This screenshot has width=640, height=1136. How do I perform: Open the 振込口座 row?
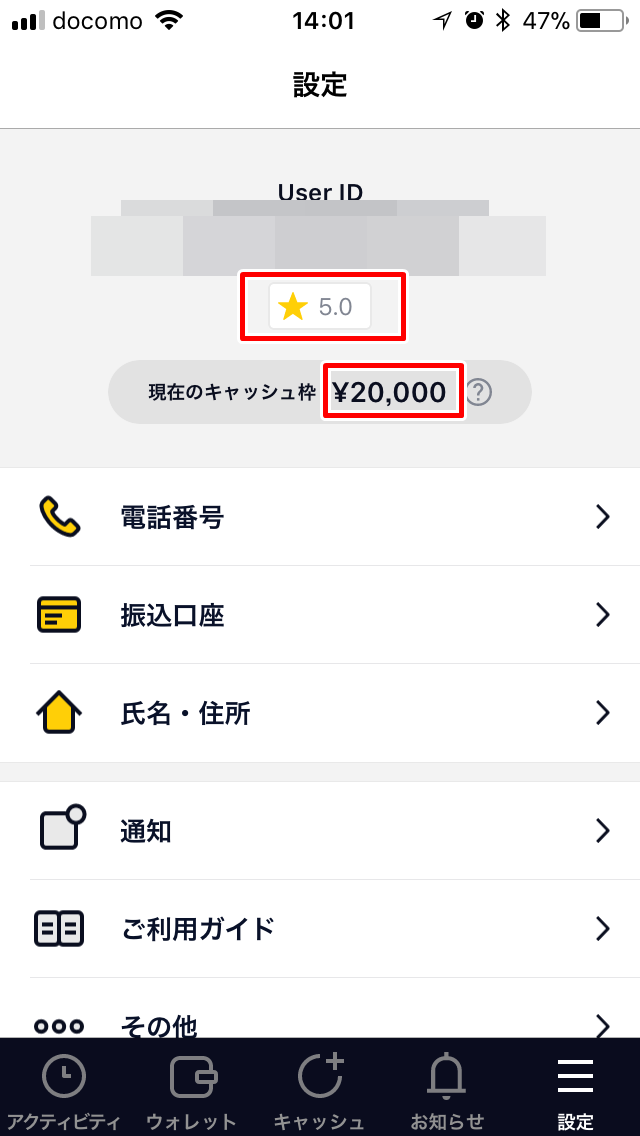coord(320,615)
